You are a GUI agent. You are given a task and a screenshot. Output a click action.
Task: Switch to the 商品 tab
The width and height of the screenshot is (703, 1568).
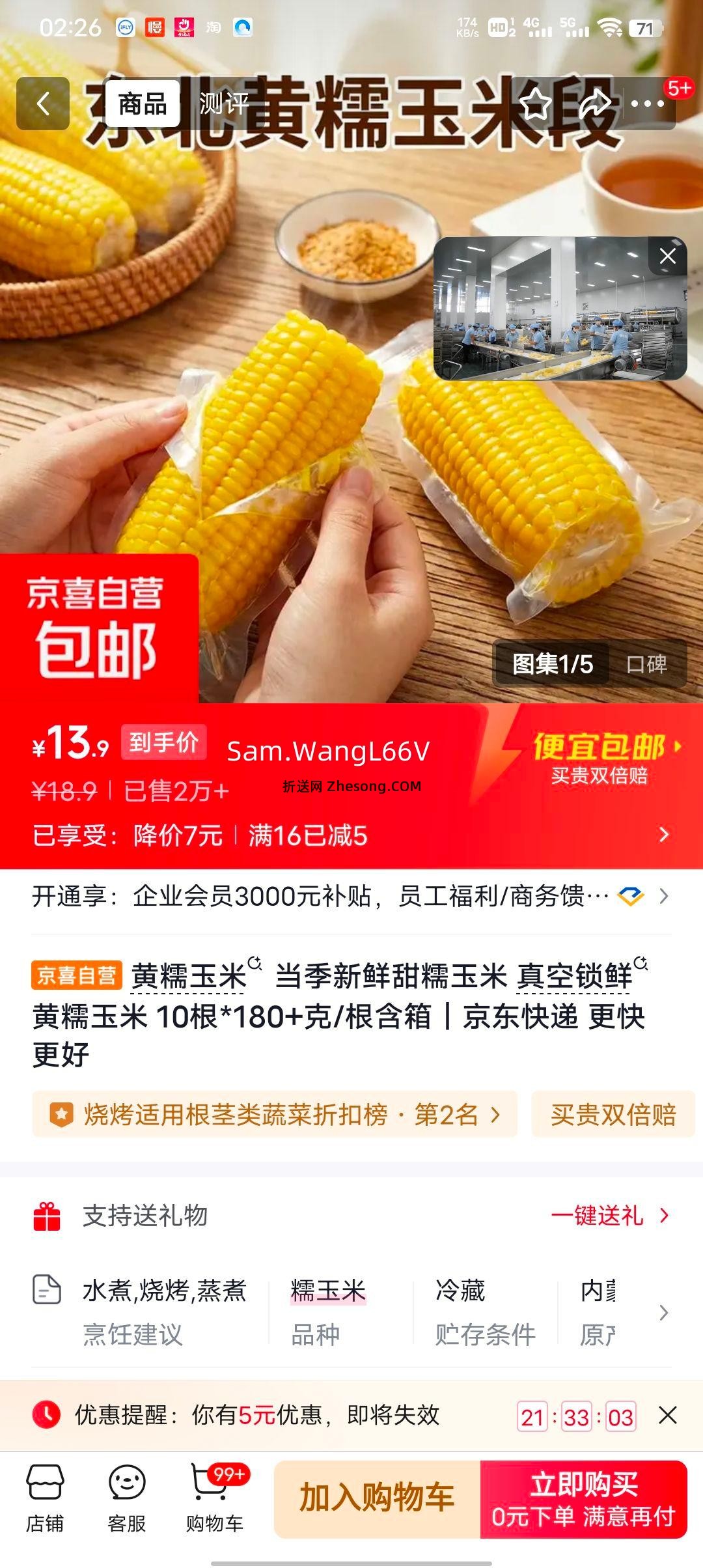[142, 103]
